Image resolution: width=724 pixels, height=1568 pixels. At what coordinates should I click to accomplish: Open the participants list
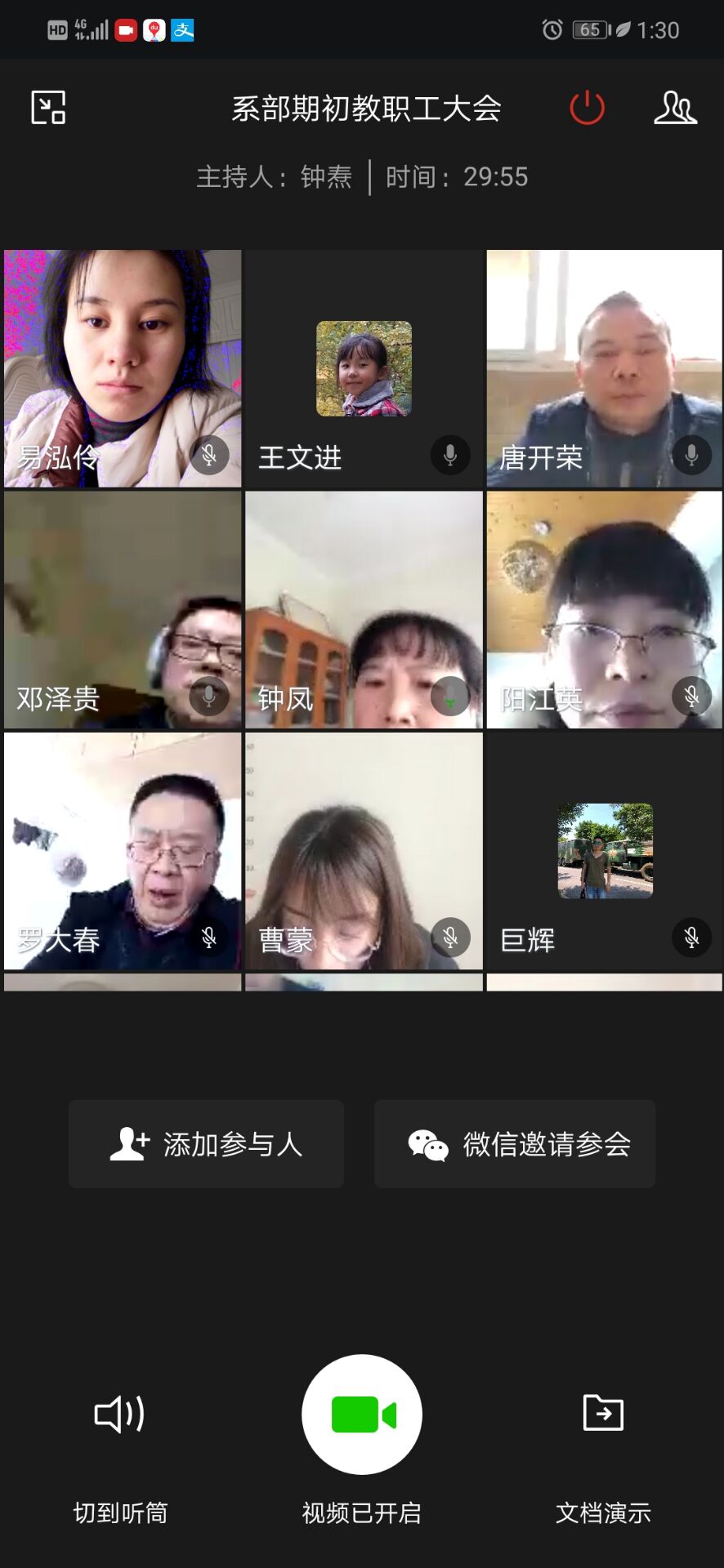[x=675, y=108]
